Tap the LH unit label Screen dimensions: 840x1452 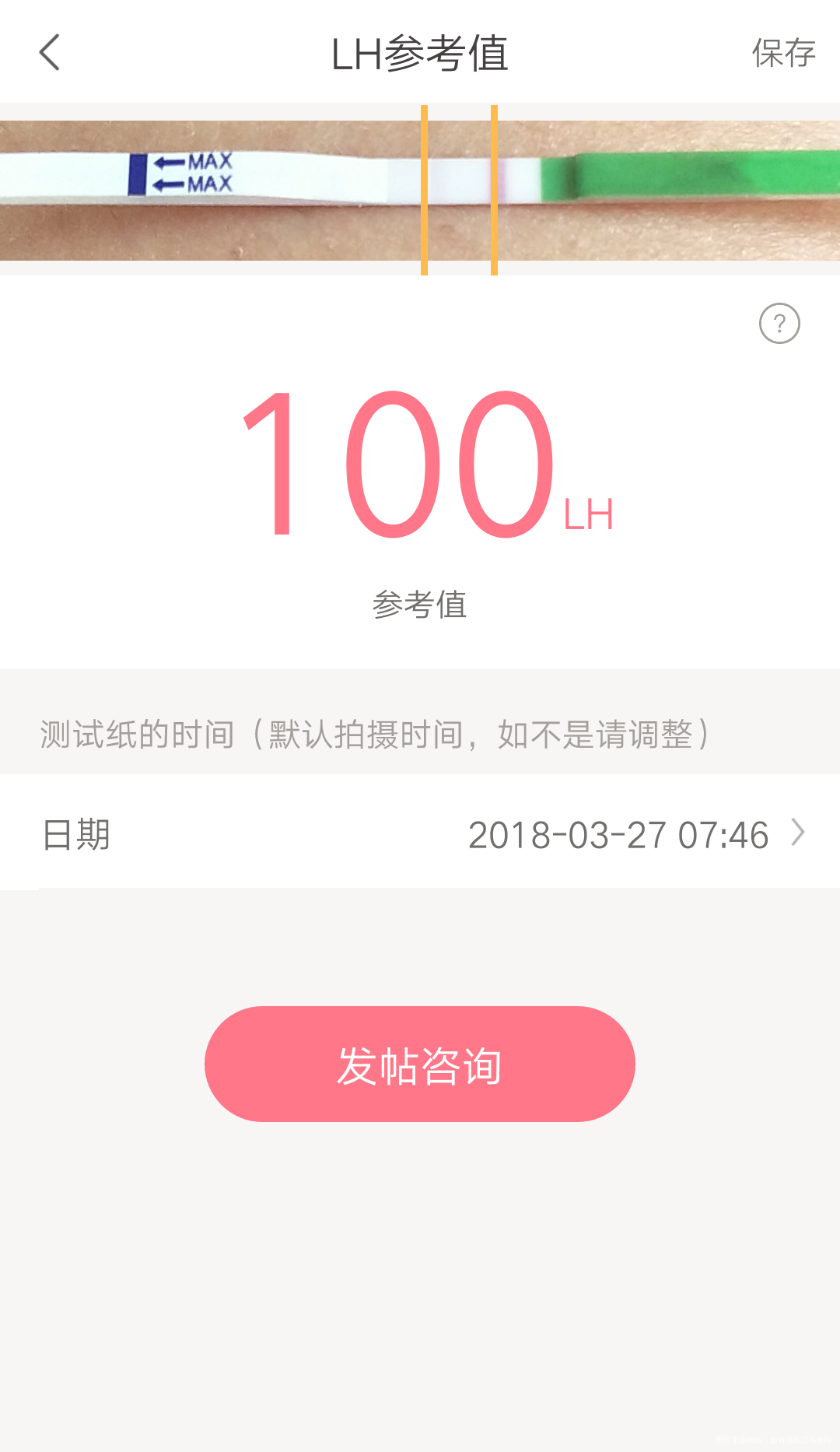coord(586,515)
